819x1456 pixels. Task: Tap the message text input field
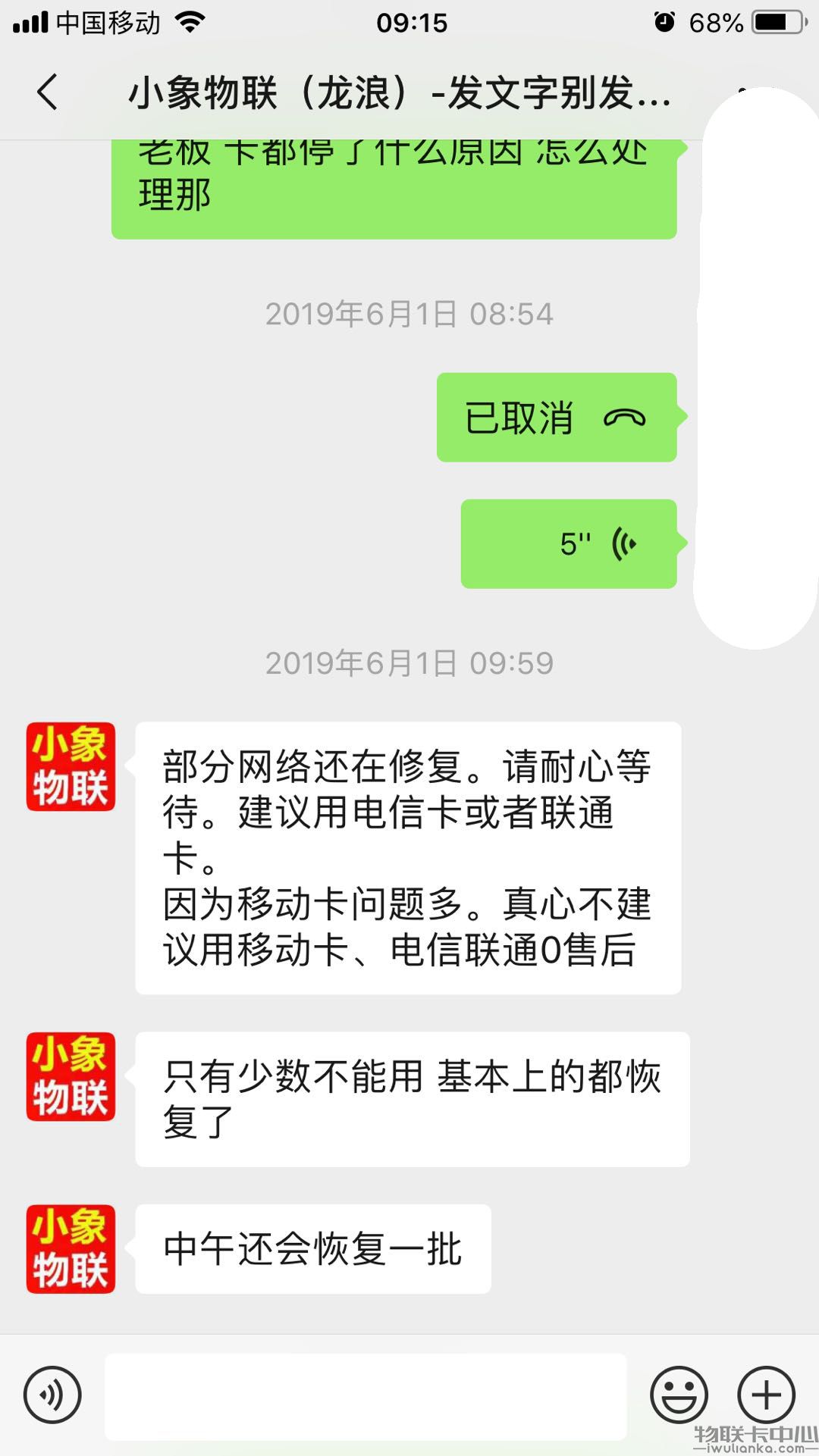pyautogui.click(x=366, y=1396)
